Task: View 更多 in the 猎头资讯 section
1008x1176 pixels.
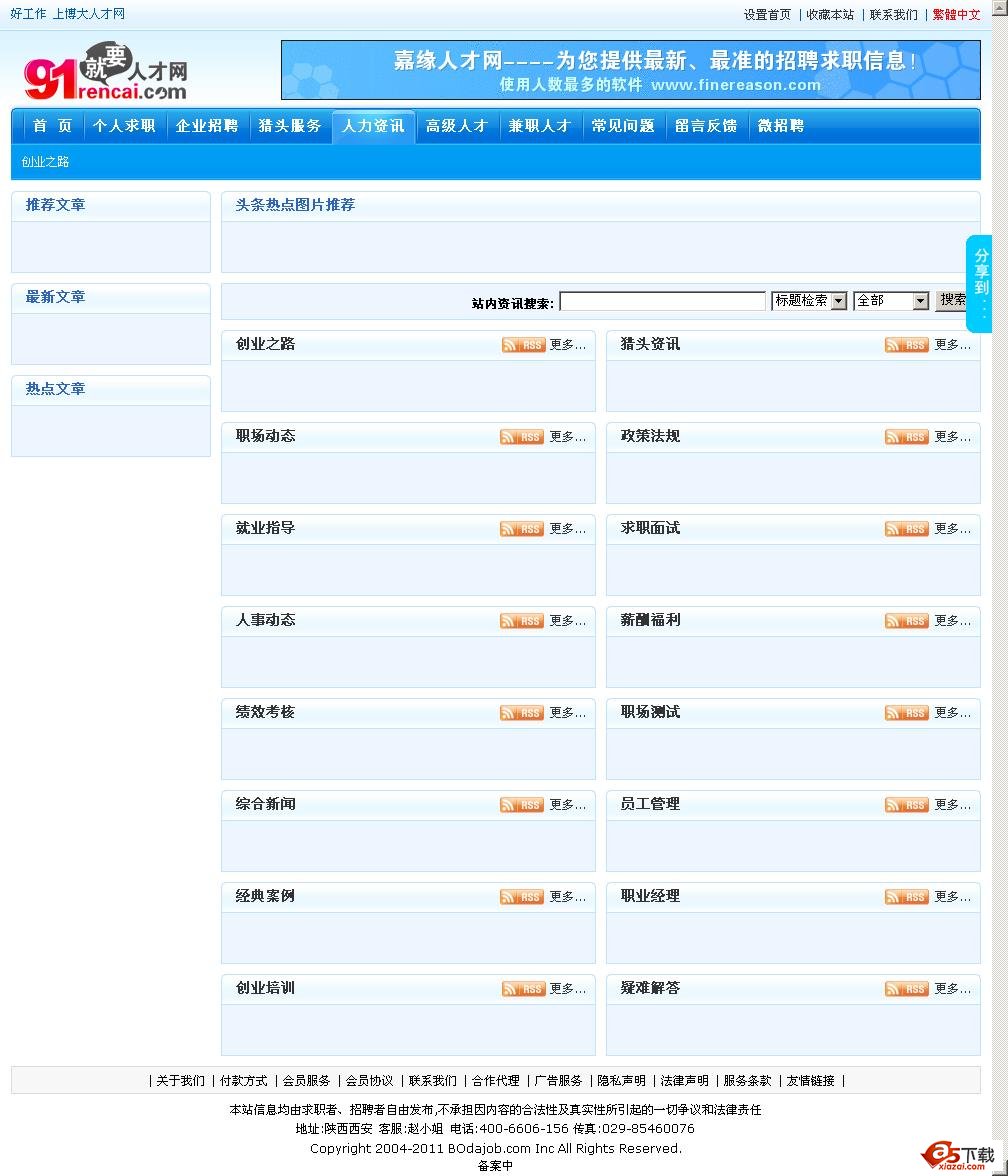Action: tap(951, 345)
